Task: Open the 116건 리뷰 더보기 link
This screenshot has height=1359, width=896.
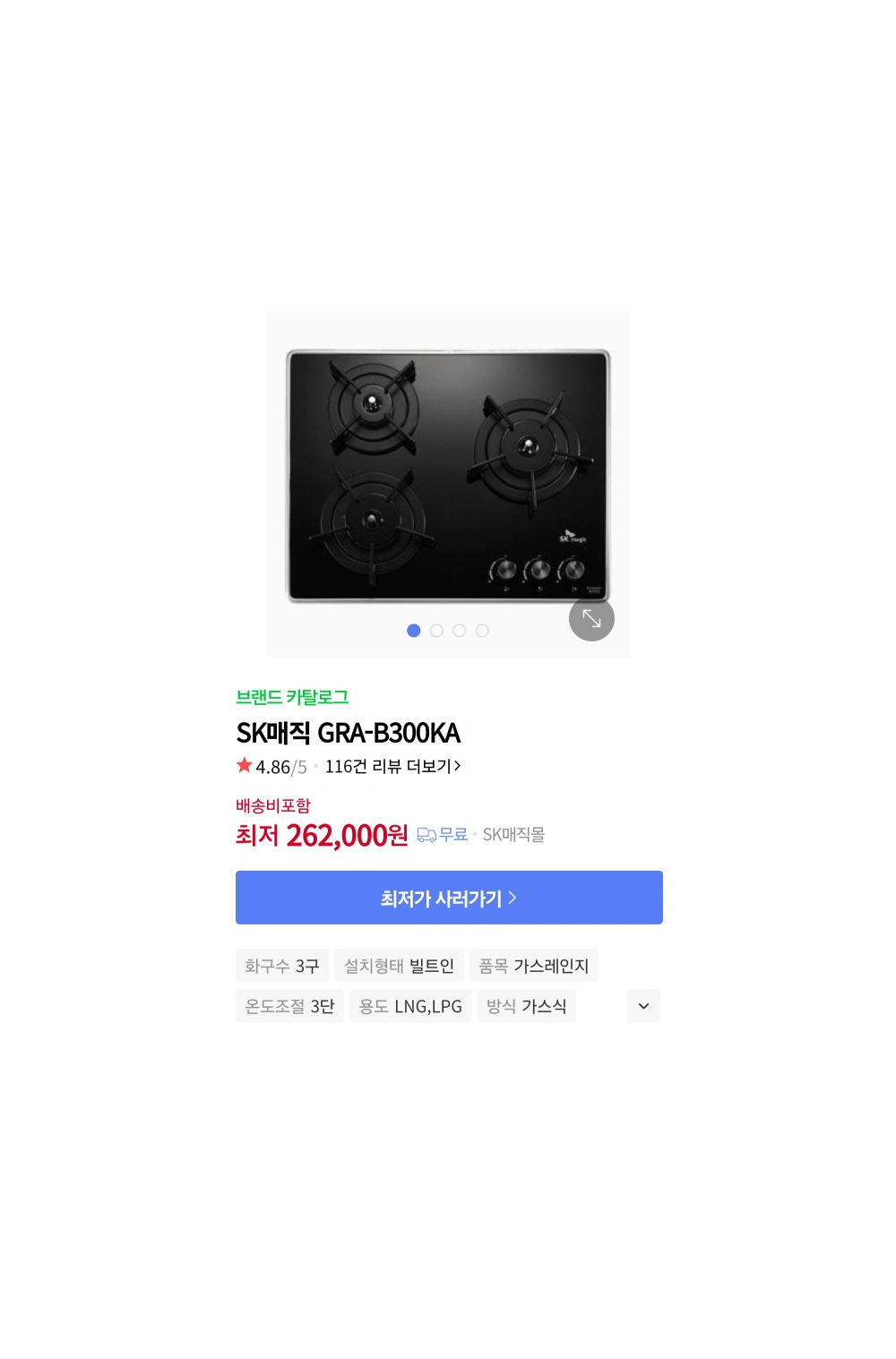Action: point(392,767)
